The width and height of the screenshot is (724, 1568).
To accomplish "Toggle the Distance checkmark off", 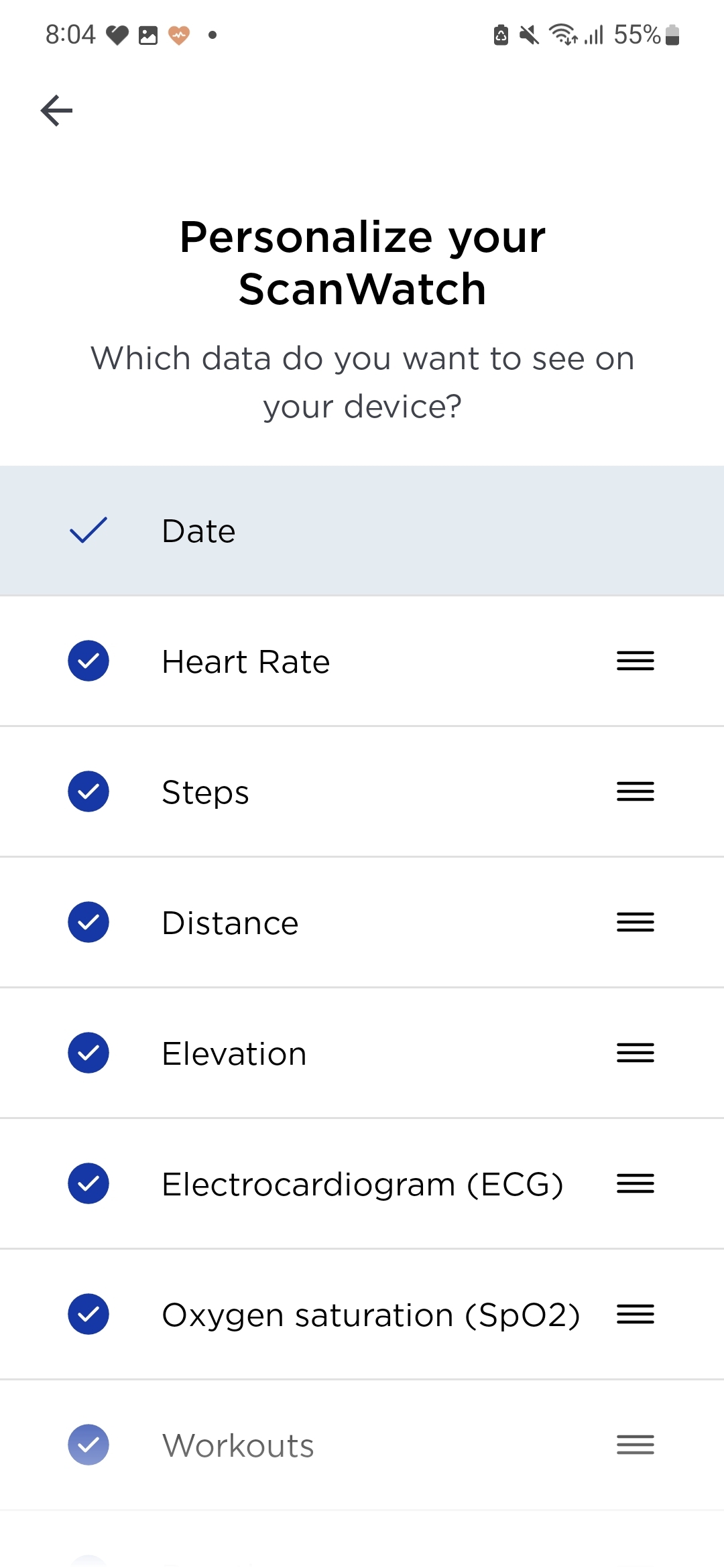I will [x=88, y=922].
